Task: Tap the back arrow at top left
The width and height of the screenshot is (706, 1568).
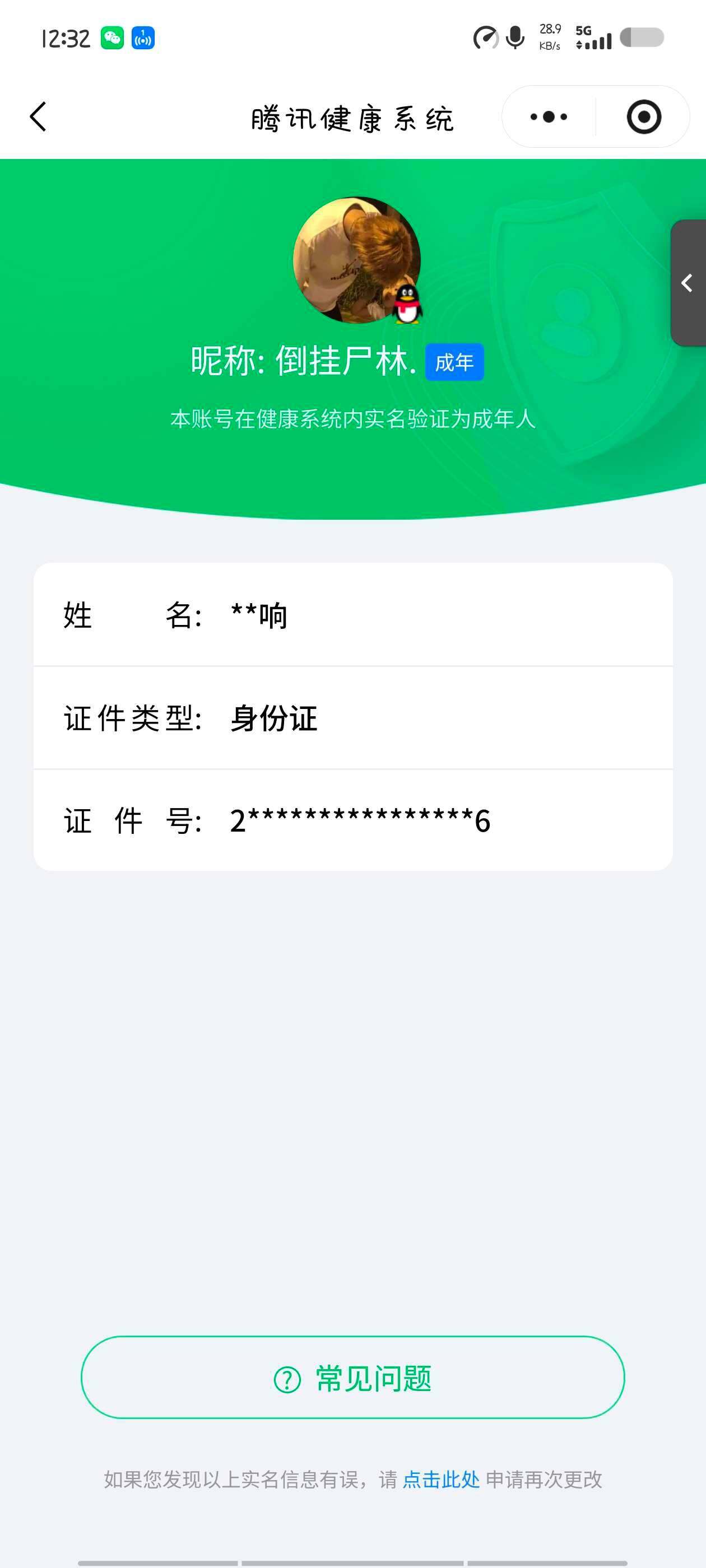Action: pyautogui.click(x=38, y=118)
